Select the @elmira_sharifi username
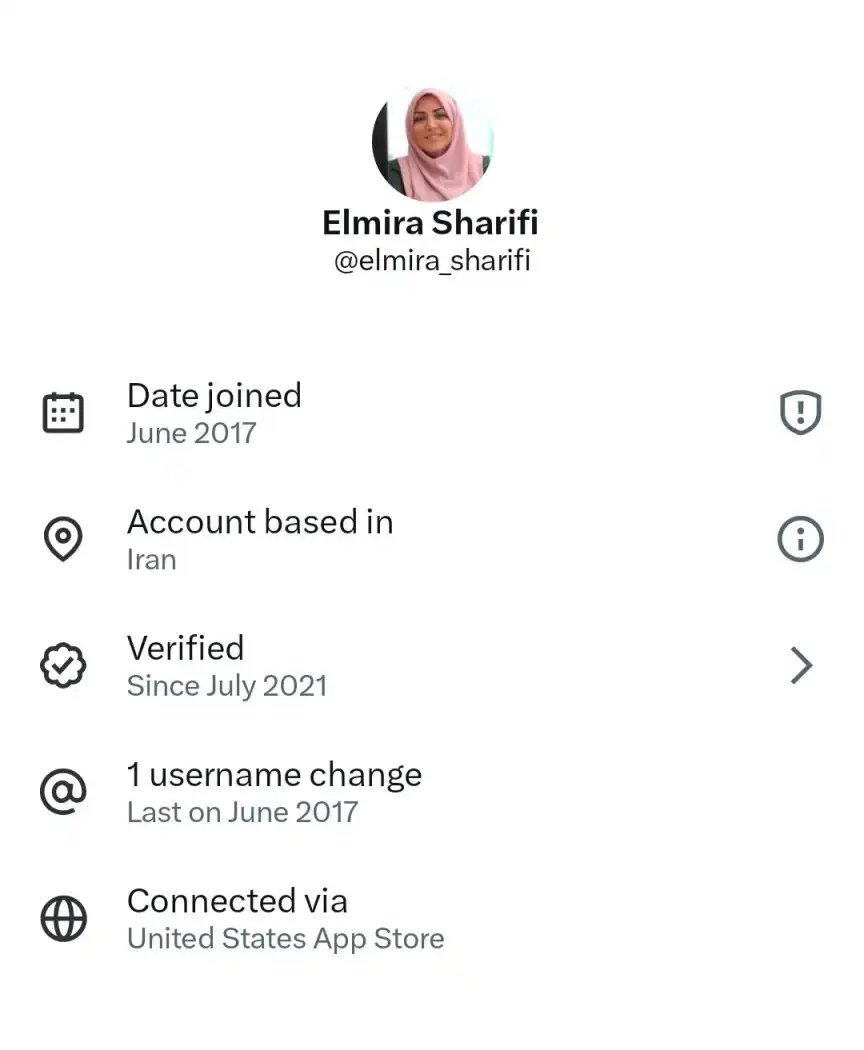 point(431,260)
